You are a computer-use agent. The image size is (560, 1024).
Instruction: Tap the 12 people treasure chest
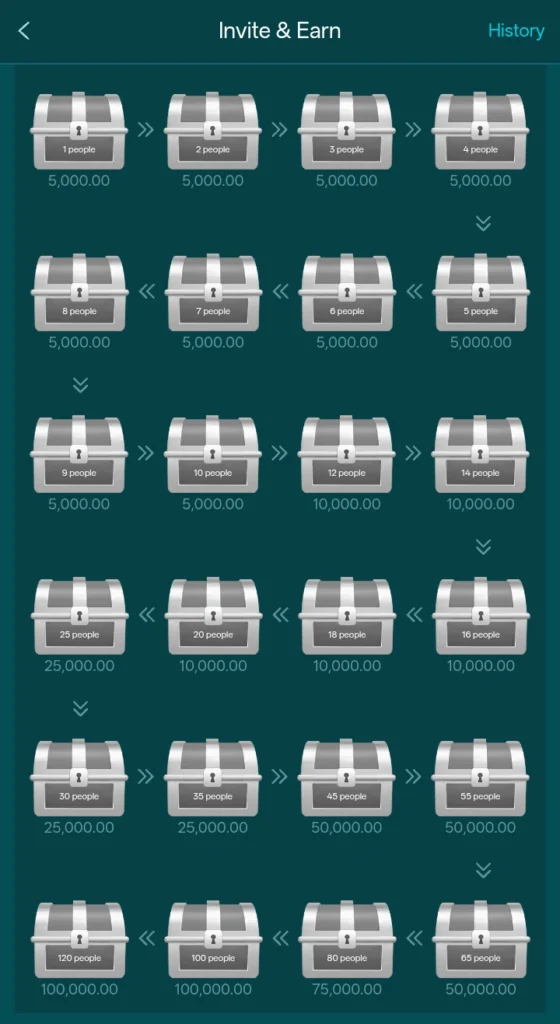[347, 454]
